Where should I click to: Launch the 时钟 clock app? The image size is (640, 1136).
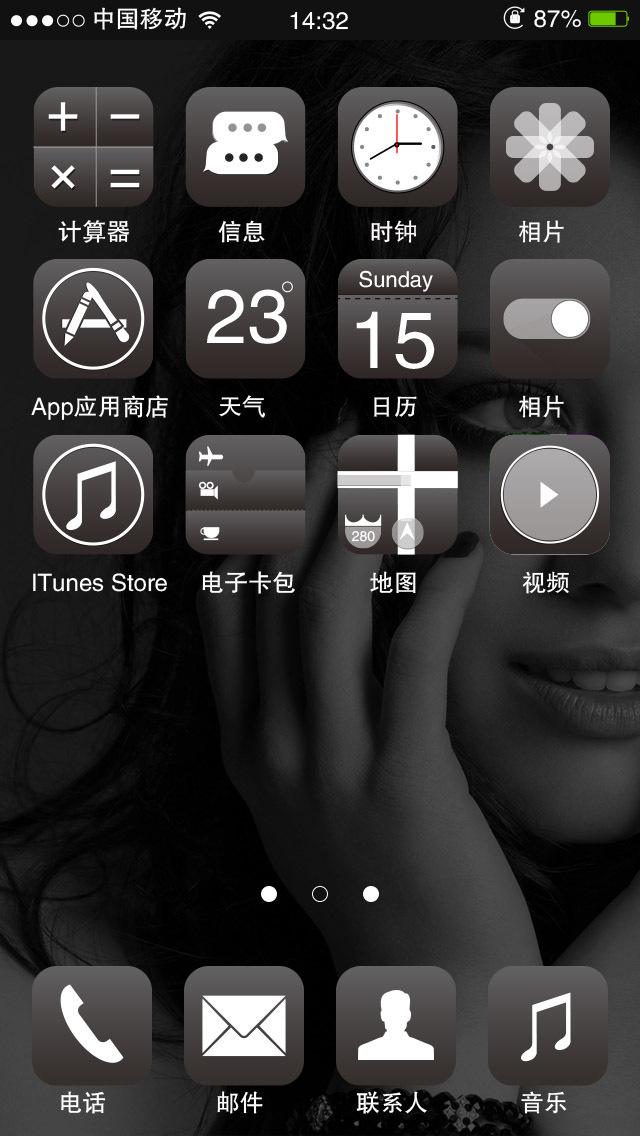click(397, 147)
